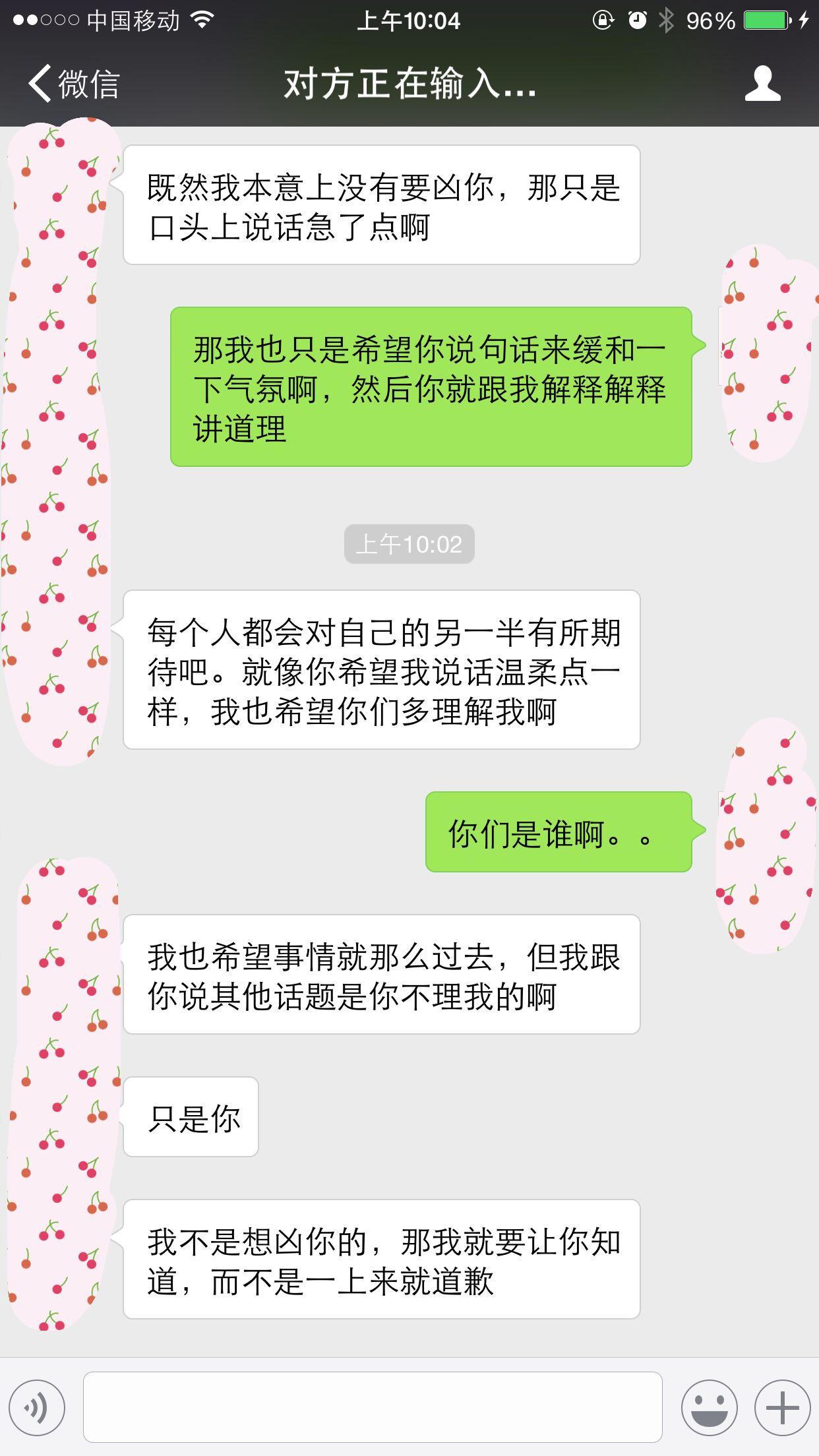Switch to voice message input

[x=37, y=1408]
